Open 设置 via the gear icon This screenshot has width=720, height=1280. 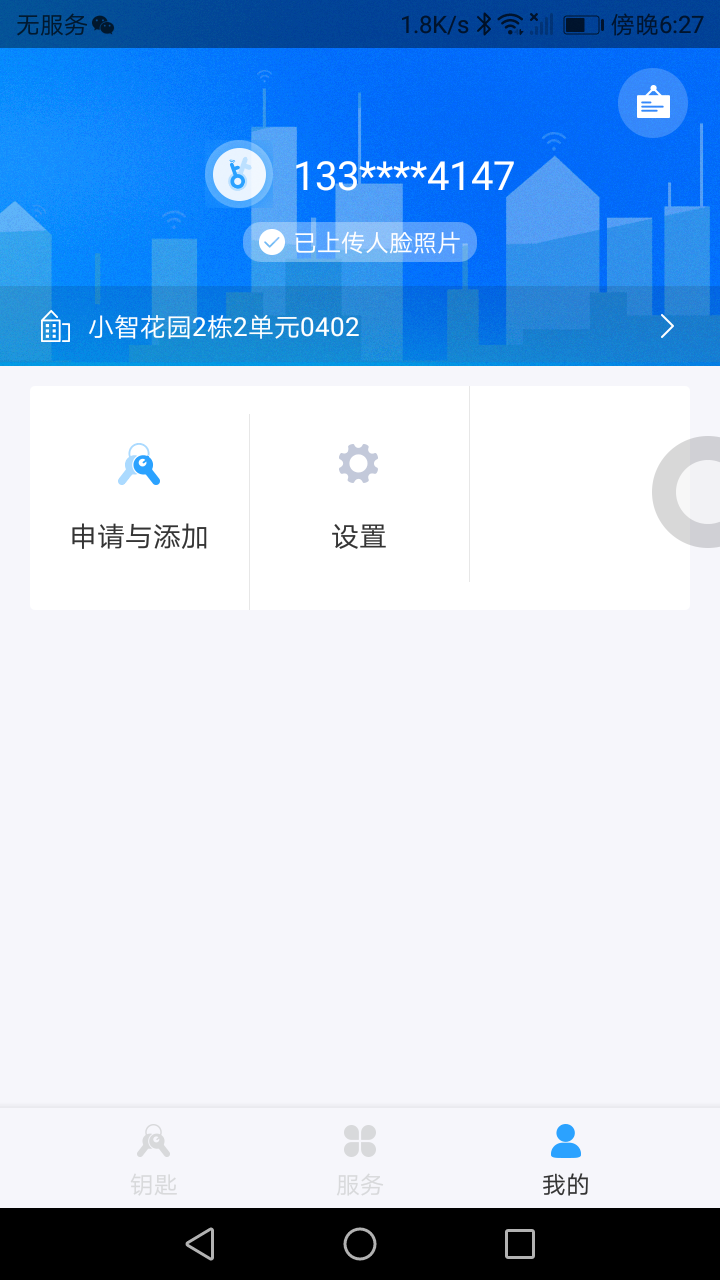click(359, 463)
